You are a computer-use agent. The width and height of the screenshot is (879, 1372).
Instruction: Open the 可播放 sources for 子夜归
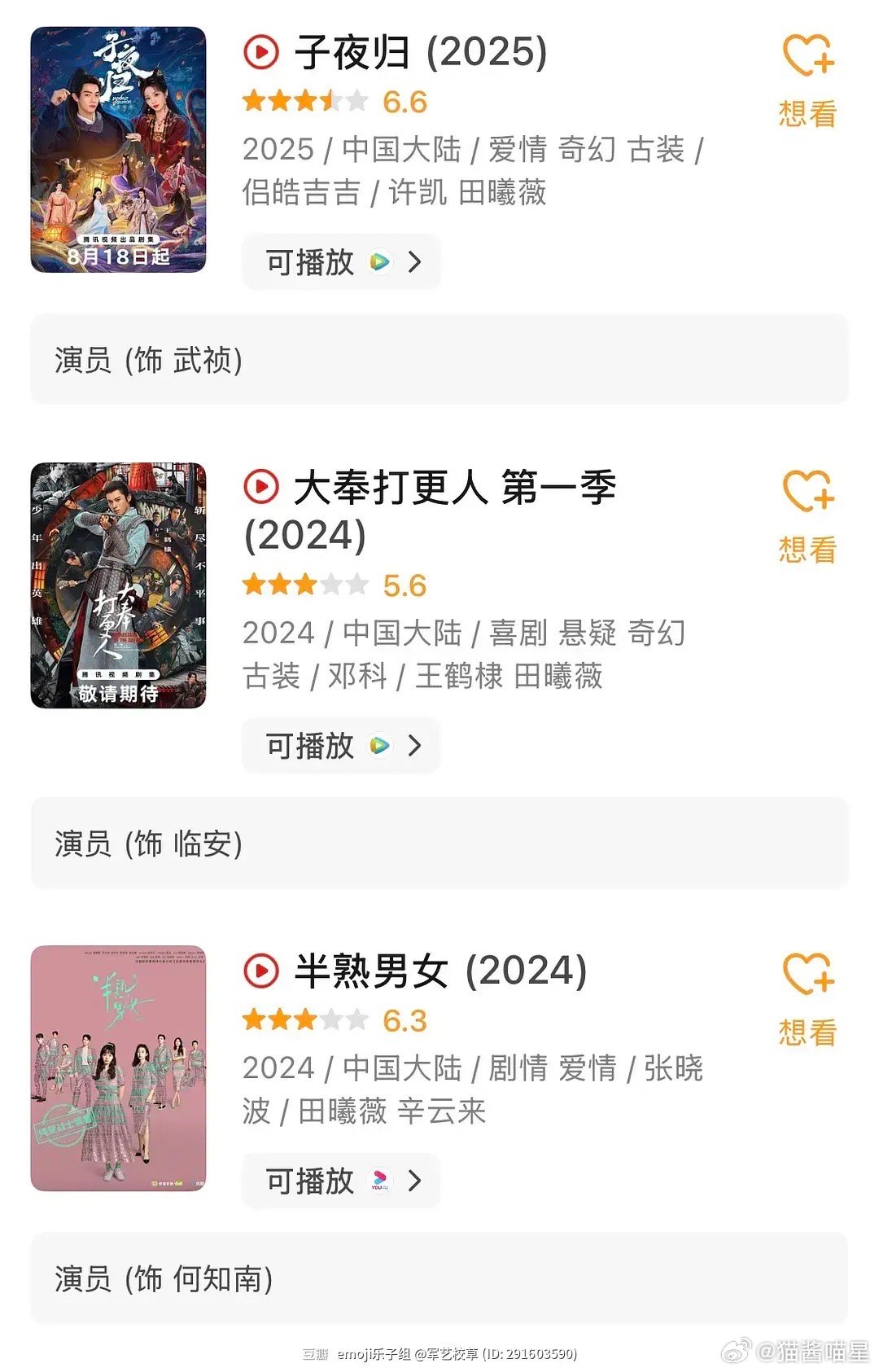[x=341, y=262]
